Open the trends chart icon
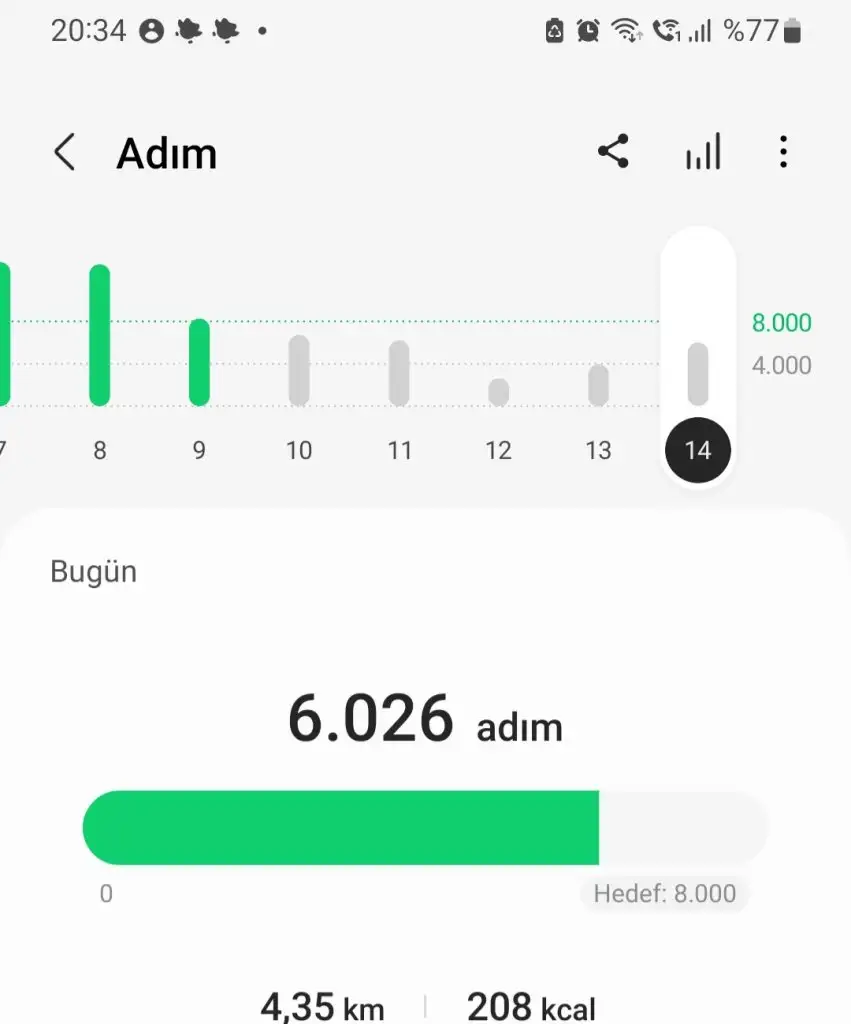This screenshot has width=851, height=1024. pos(702,153)
